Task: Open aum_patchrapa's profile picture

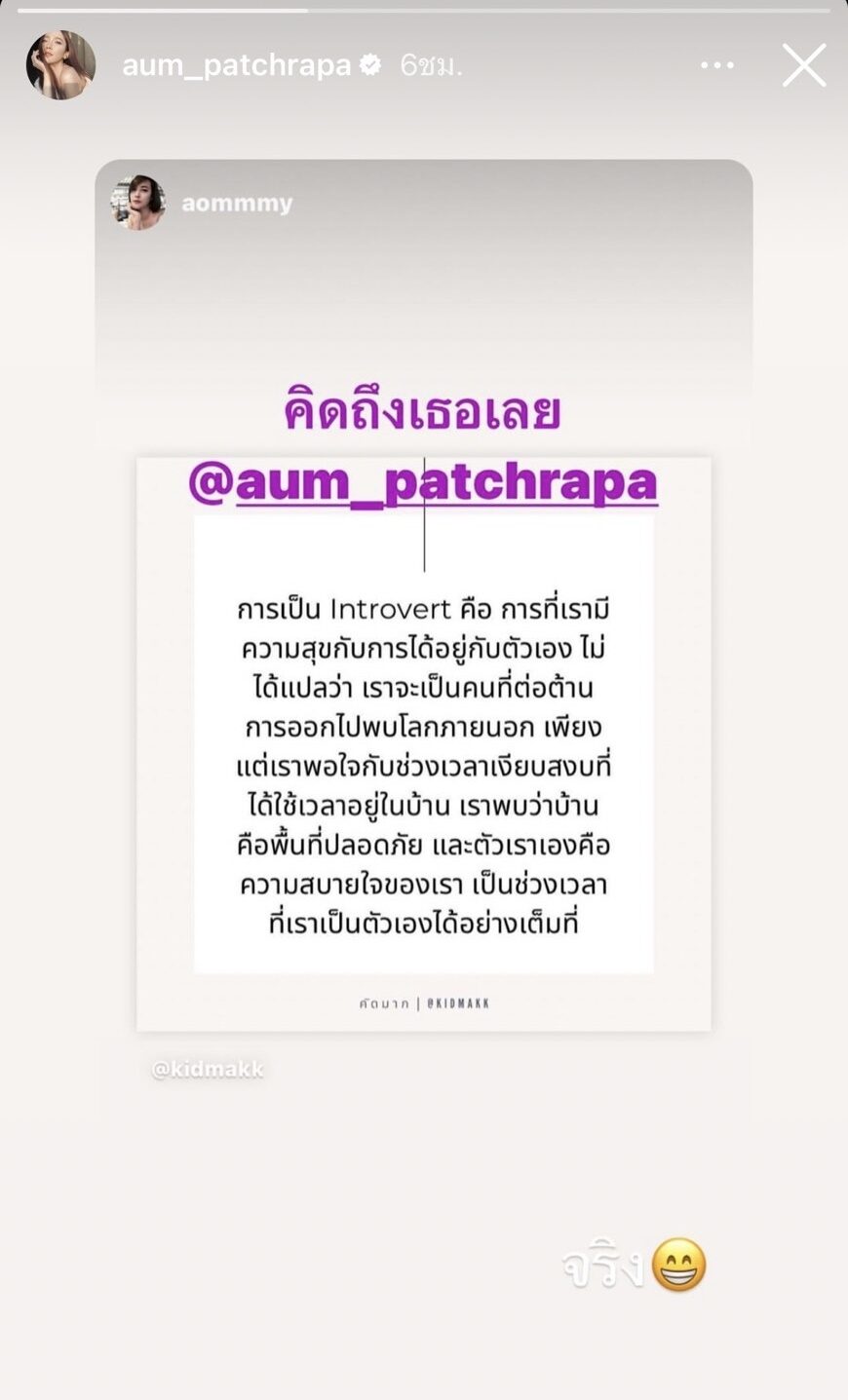Action: 60,65
